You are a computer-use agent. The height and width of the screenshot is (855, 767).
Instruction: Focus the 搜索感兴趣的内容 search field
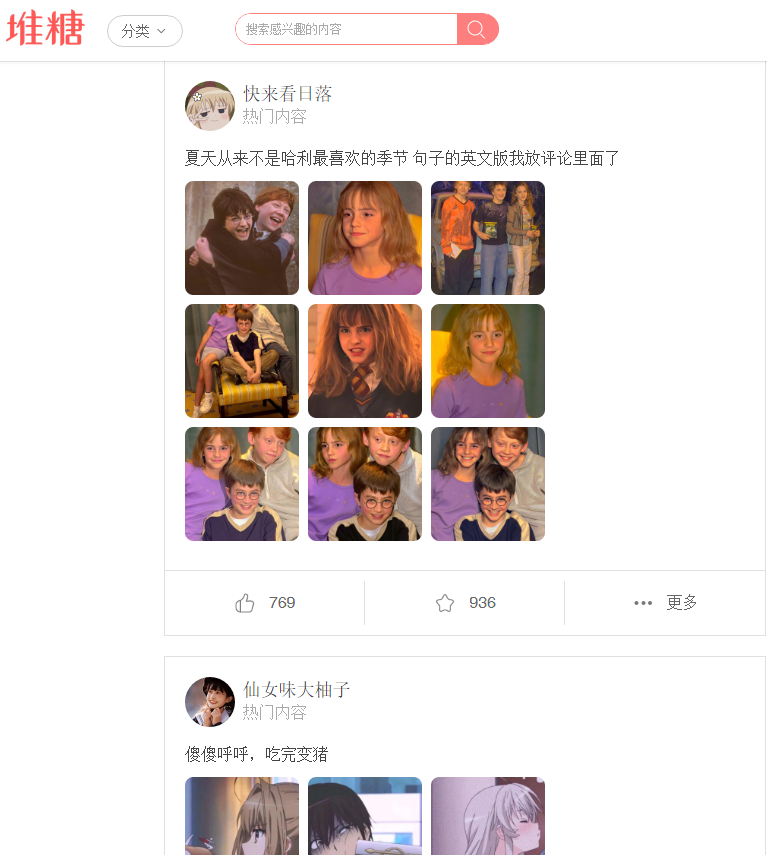click(x=345, y=30)
